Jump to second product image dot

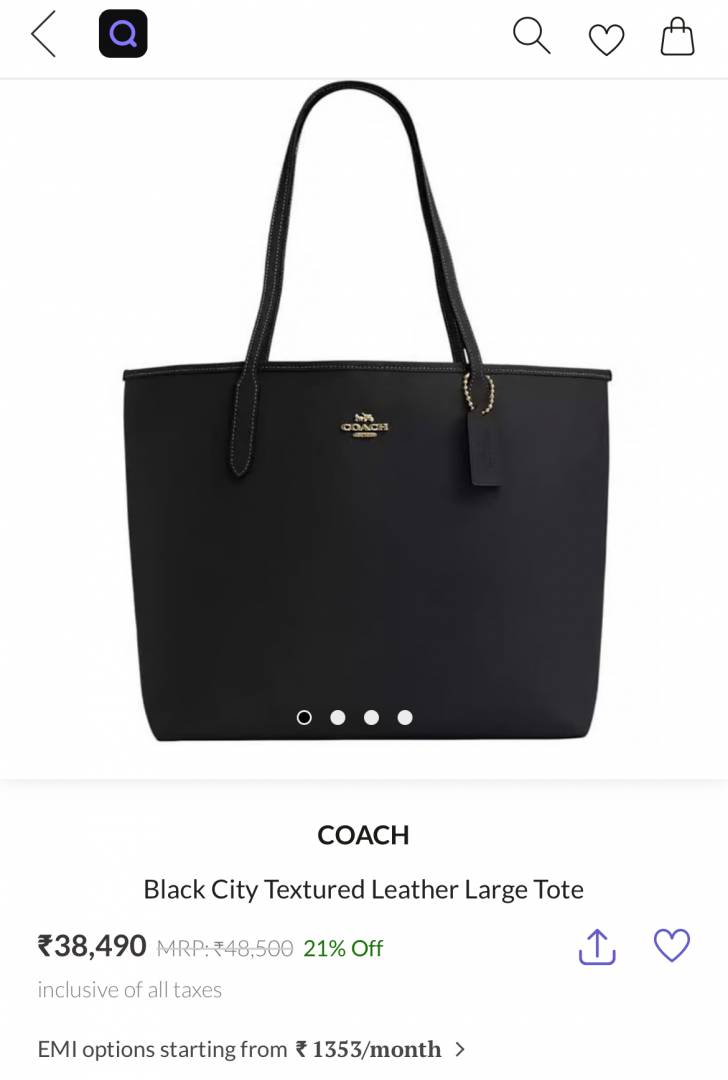click(338, 717)
